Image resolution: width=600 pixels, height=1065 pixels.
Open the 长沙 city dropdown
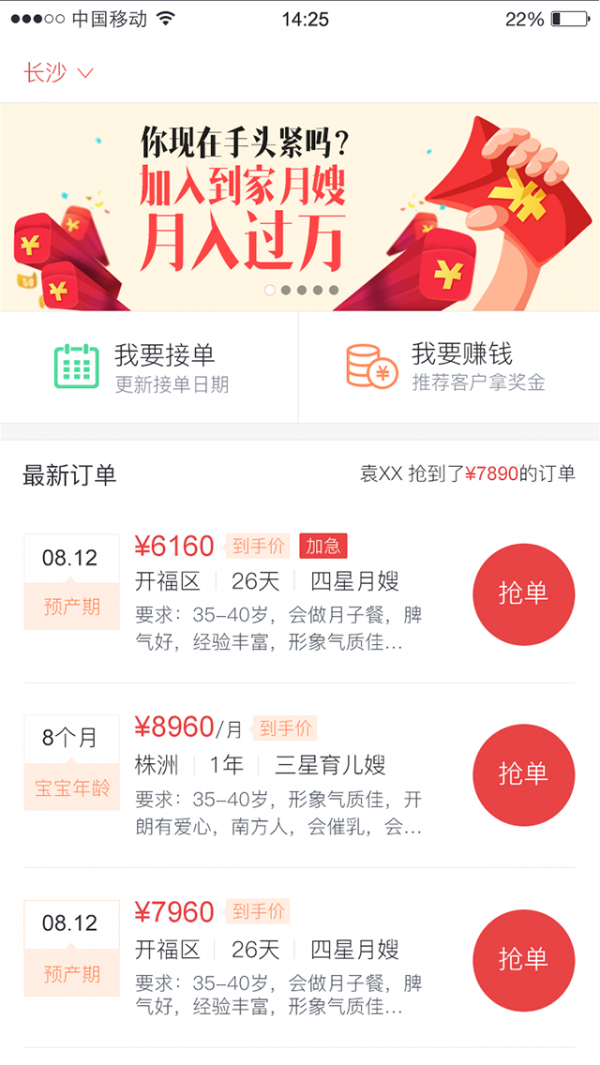(58, 73)
